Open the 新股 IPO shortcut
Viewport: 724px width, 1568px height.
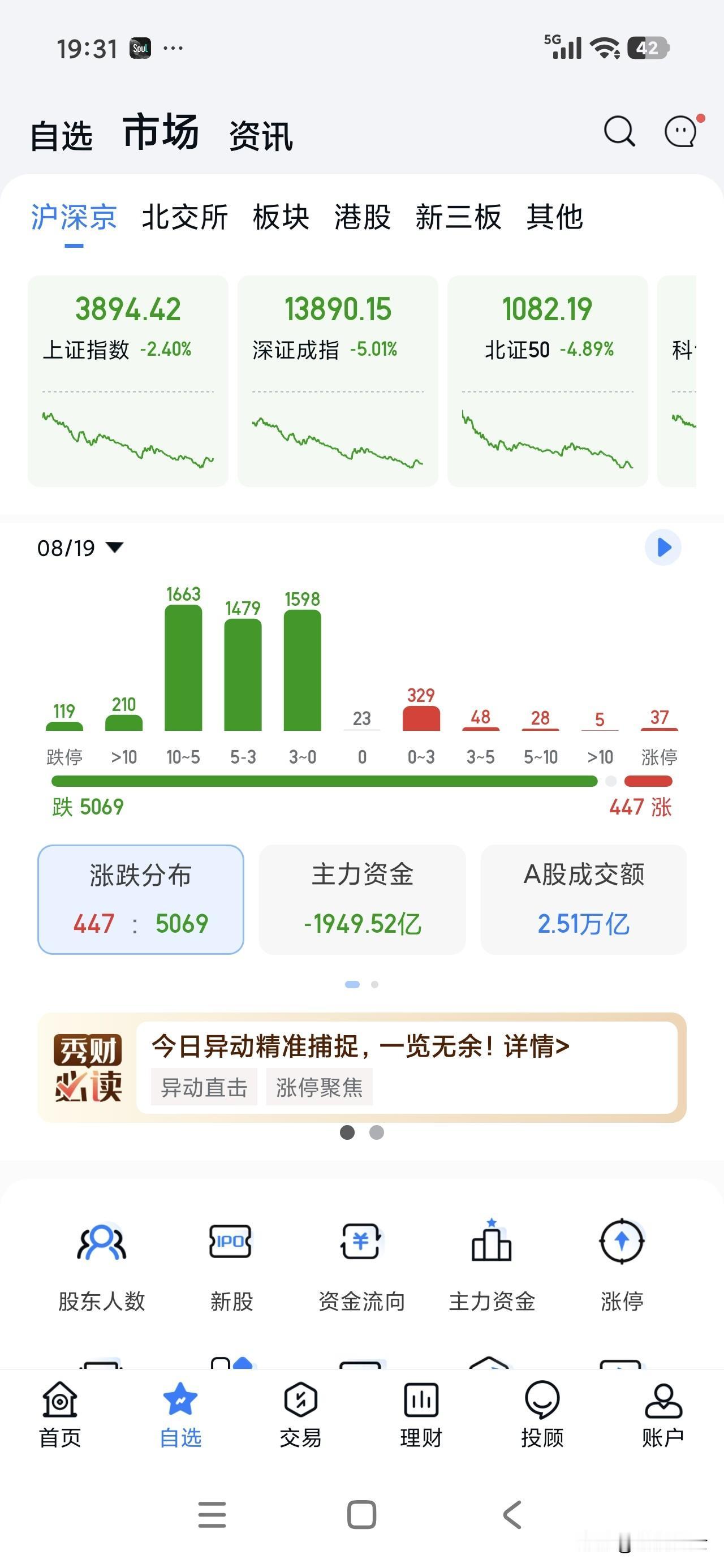pyautogui.click(x=231, y=1264)
